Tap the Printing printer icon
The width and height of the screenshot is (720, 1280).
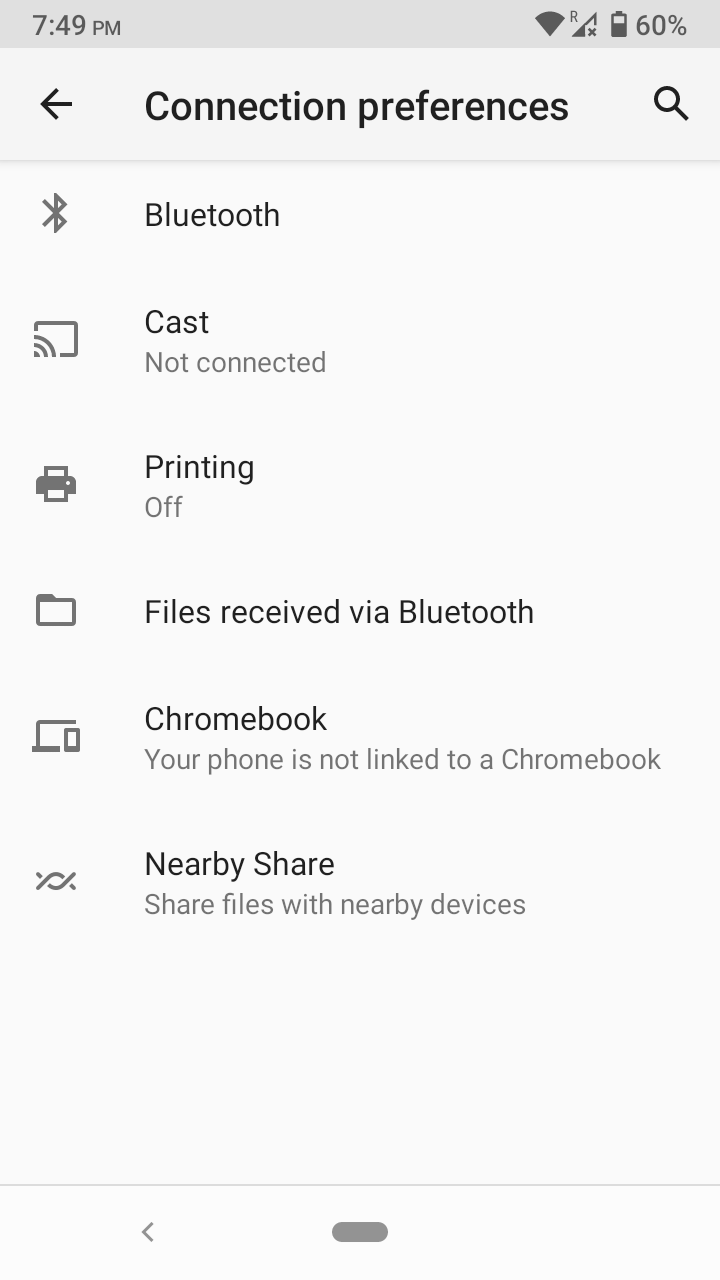coord(56,484)
